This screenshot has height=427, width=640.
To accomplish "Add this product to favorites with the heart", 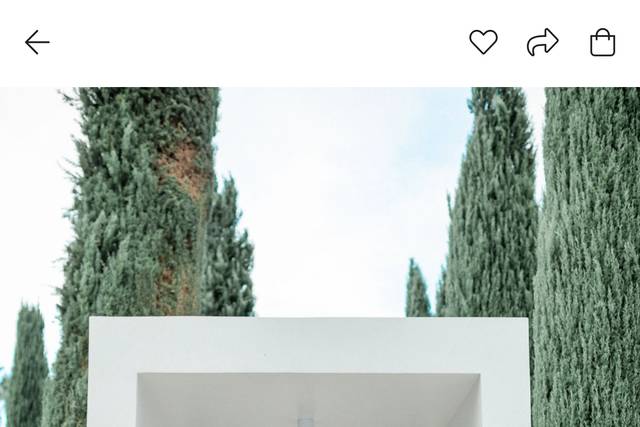I will [483, 42].
